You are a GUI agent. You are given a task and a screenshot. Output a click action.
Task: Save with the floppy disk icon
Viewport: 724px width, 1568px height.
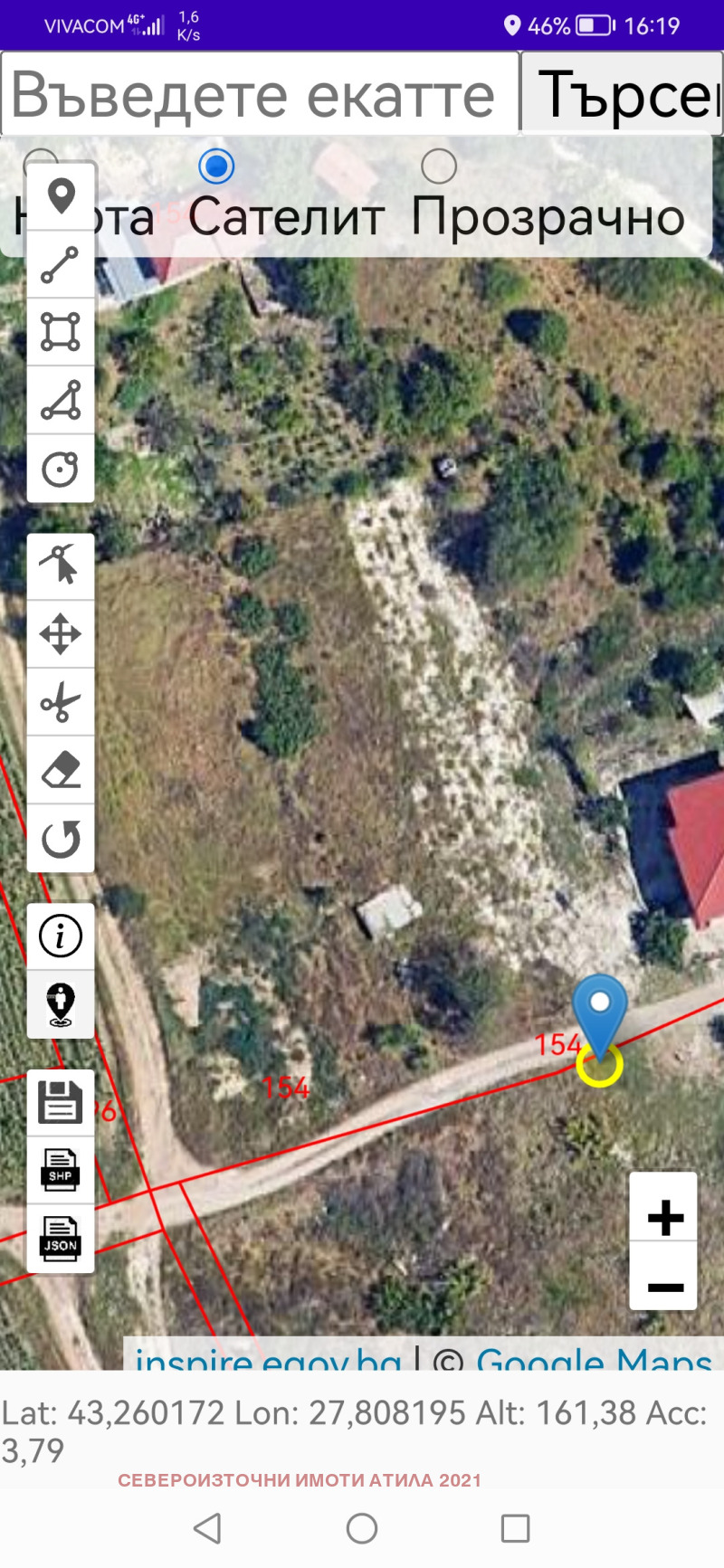pos(61,1103)
